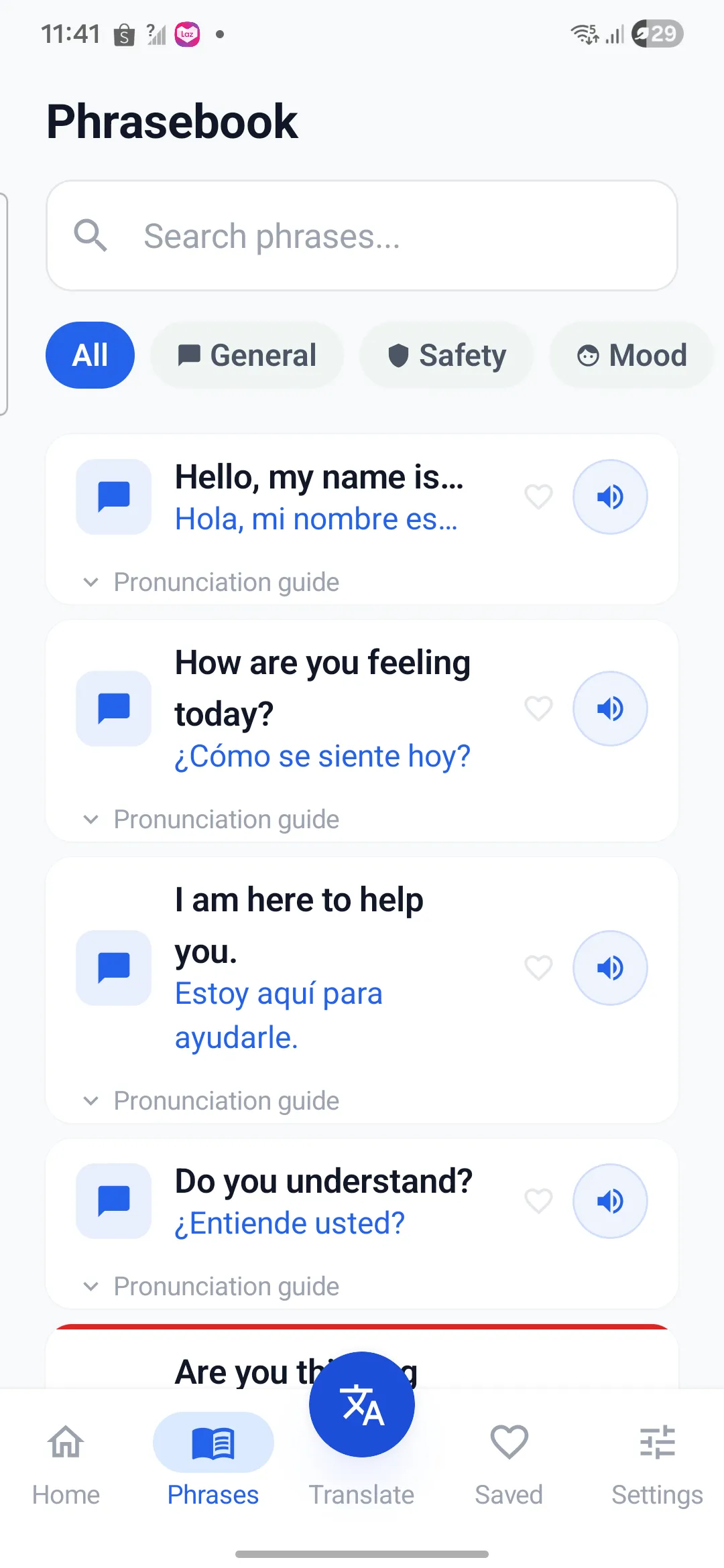Select the Safety category filter
The height and width of the screenshot is (1568, 724).
pos(446,355)
